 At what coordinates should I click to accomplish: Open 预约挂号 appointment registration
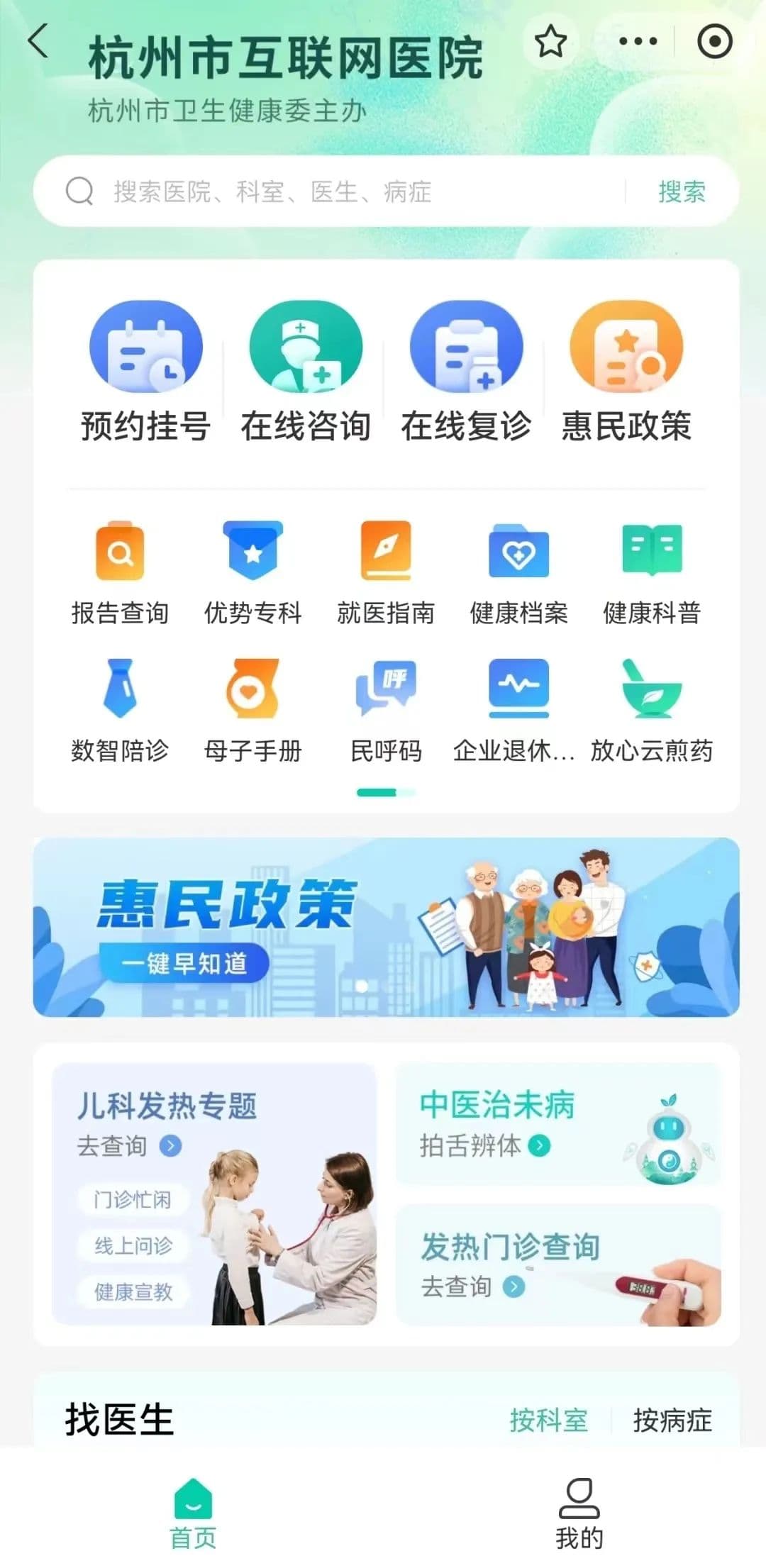146,372
